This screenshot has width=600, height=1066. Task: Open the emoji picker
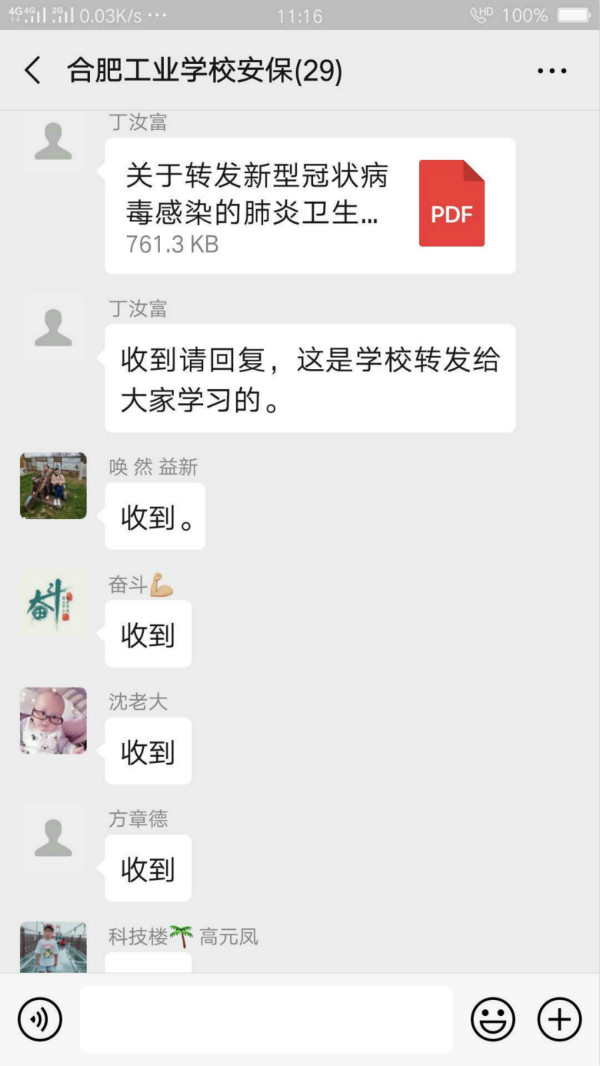[x=493, y=1020]
